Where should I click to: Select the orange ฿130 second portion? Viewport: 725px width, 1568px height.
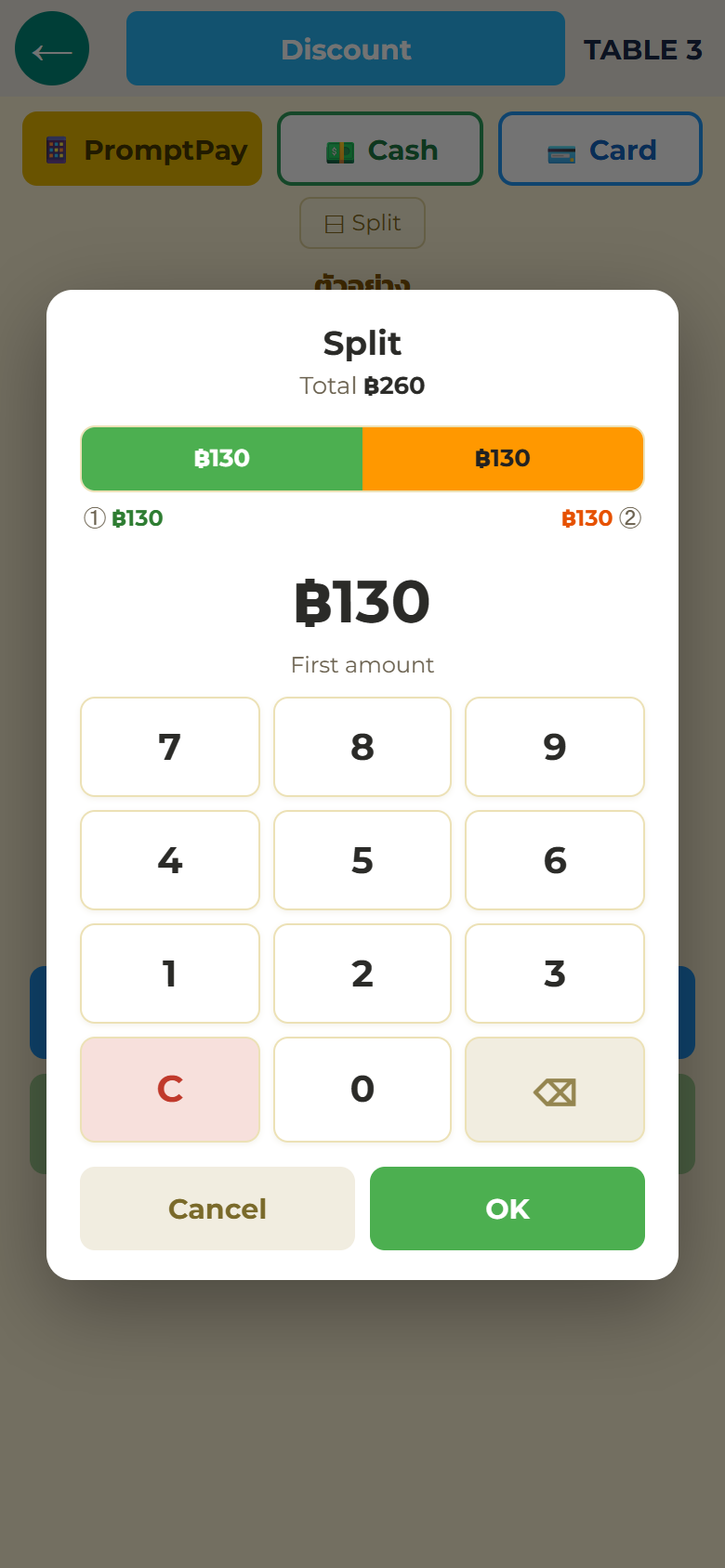[503, 459]
